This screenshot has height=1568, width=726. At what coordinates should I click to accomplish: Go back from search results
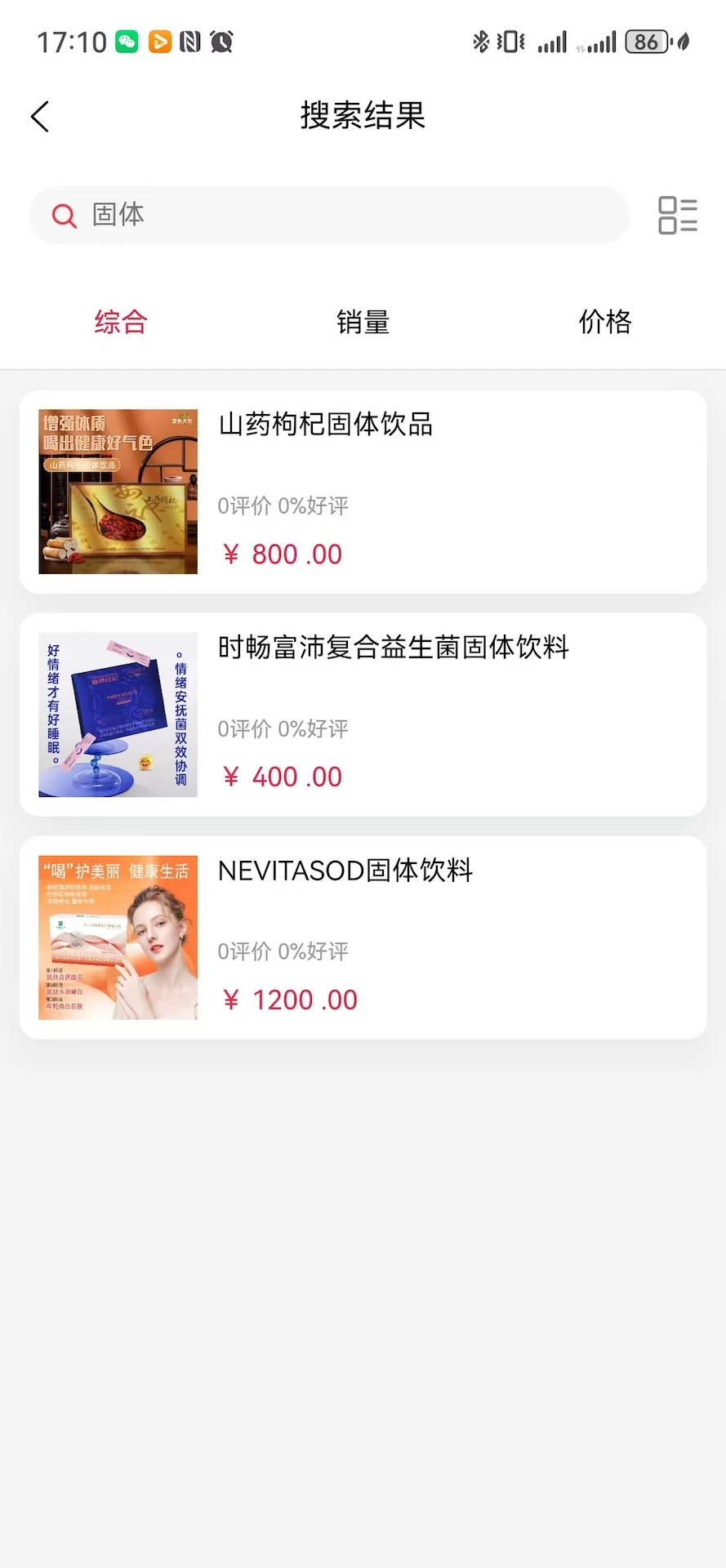click(x=40, y=117)
